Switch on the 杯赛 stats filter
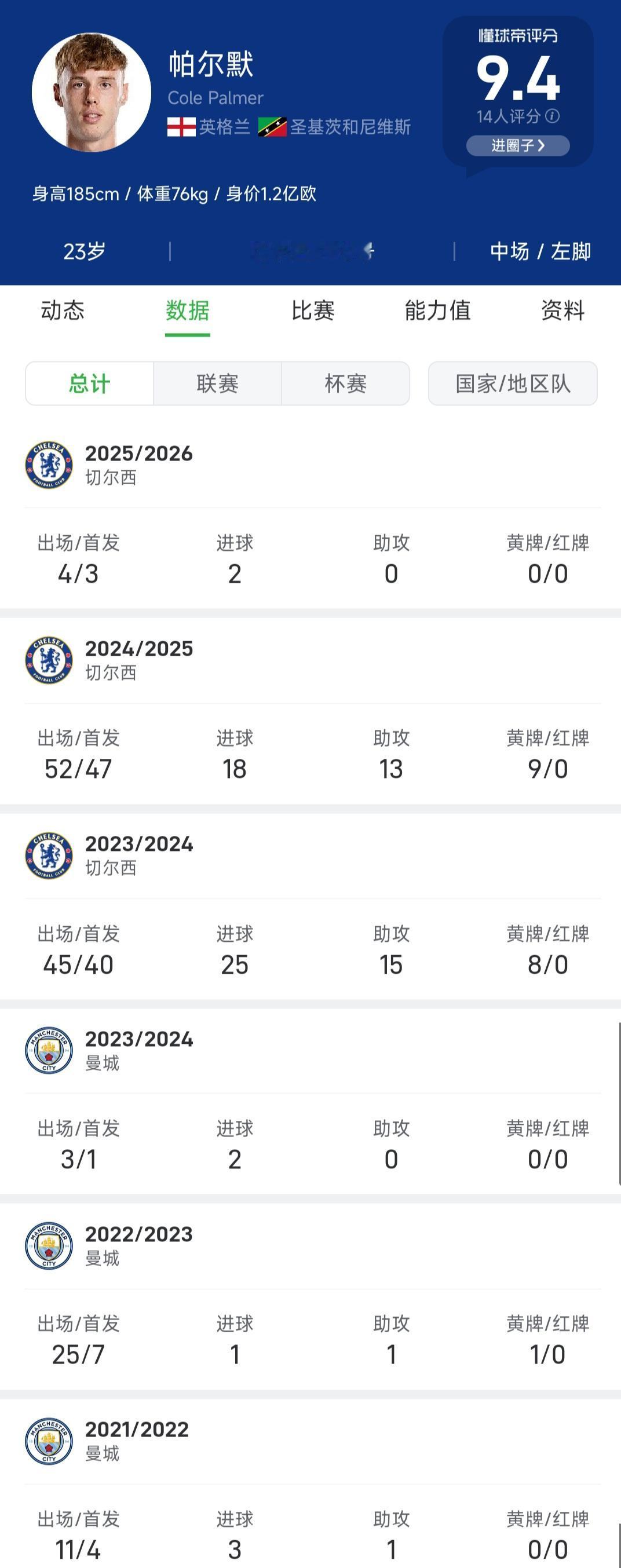The width and height of the screenshot is (621, 1568). 347,383
